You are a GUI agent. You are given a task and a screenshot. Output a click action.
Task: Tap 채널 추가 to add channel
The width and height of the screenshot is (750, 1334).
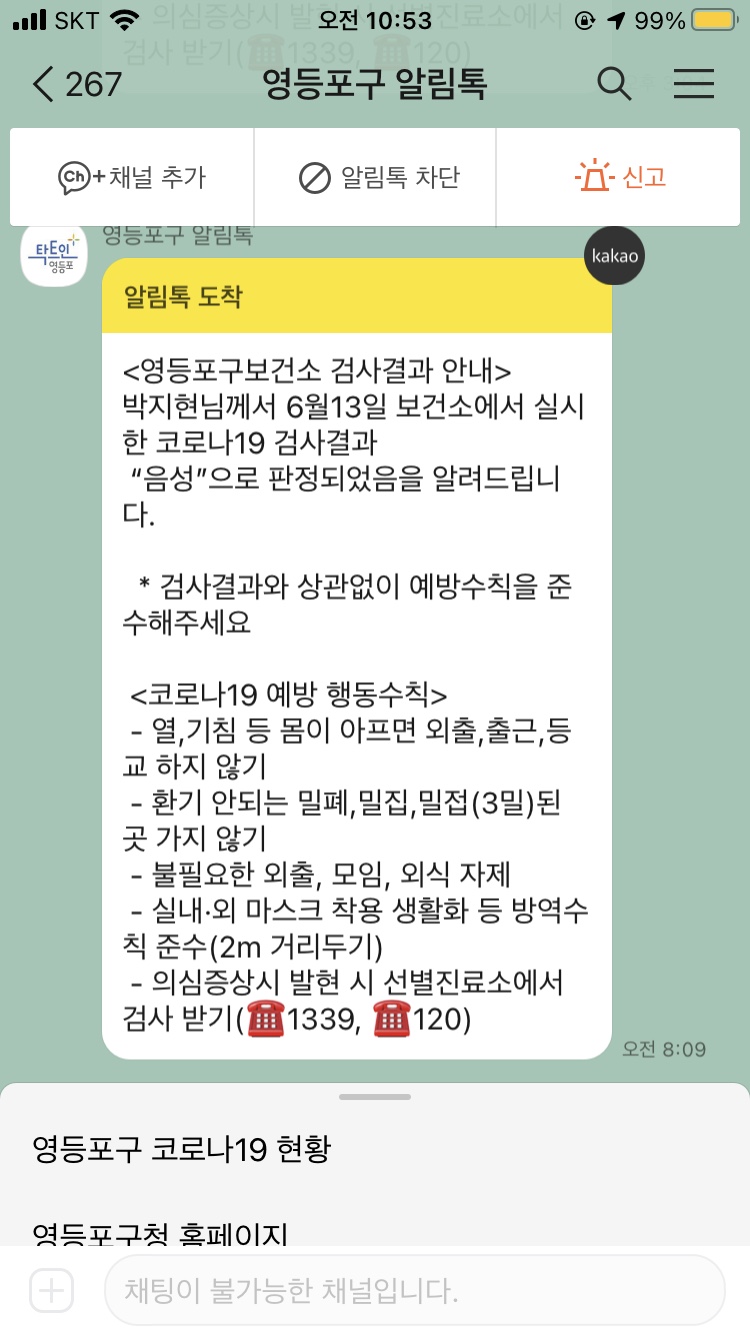(132, 178)
